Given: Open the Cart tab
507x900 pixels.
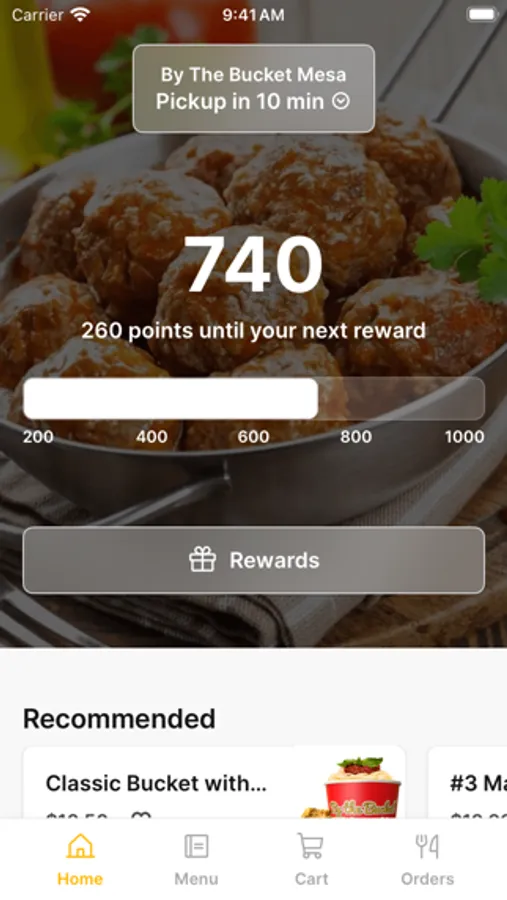Looking at the screenshot, I should (311, 859).
